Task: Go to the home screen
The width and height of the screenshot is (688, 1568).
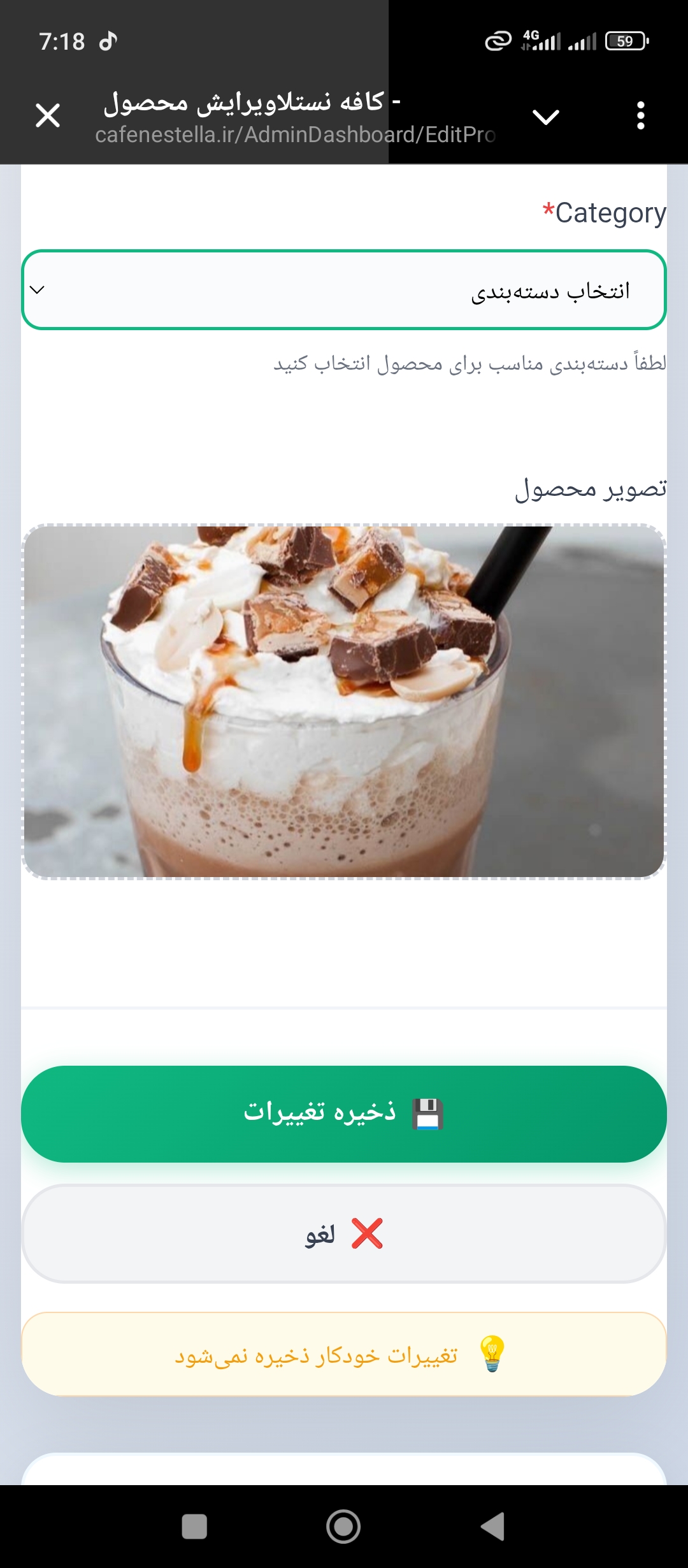Action: pos(343,1527)
